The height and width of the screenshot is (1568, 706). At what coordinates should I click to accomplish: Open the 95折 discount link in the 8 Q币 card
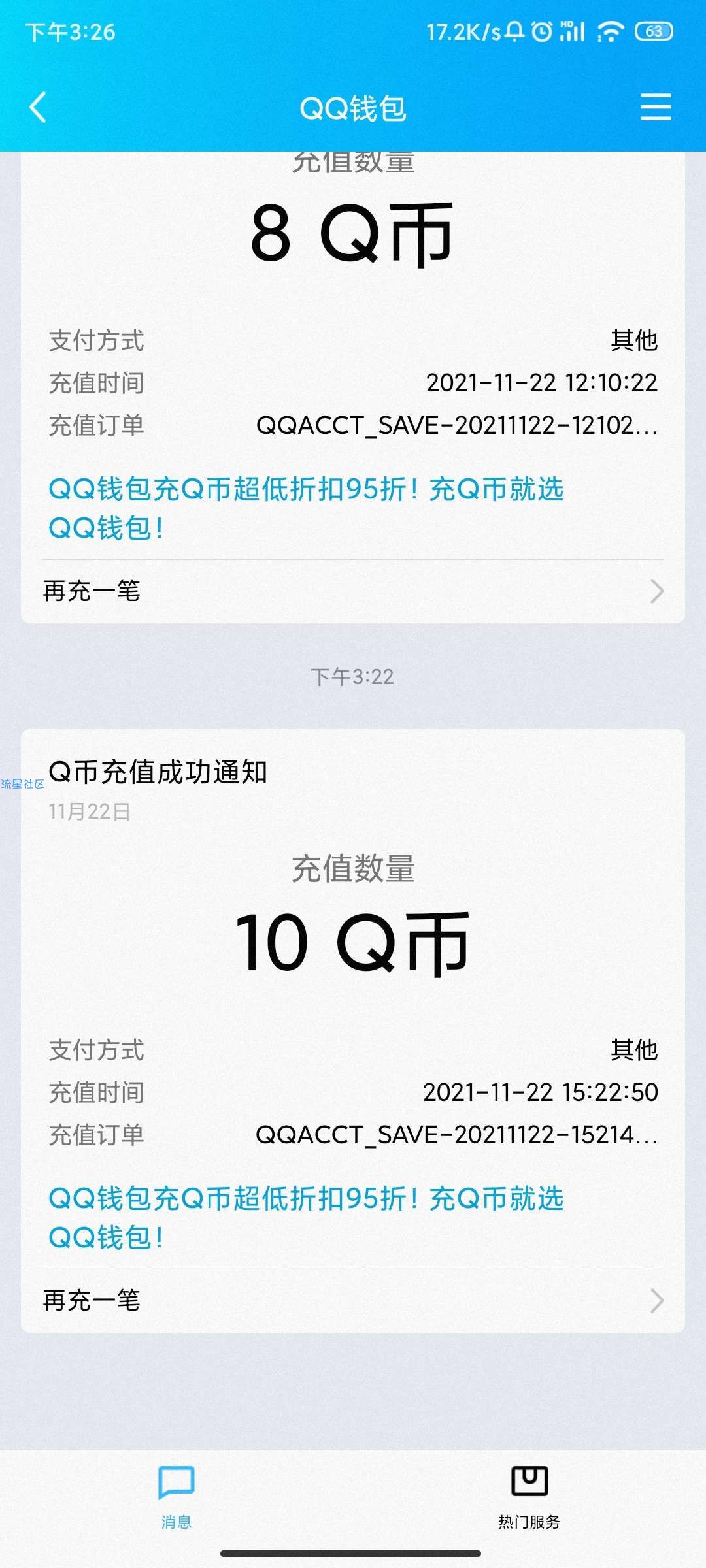(x=306, y=508)
